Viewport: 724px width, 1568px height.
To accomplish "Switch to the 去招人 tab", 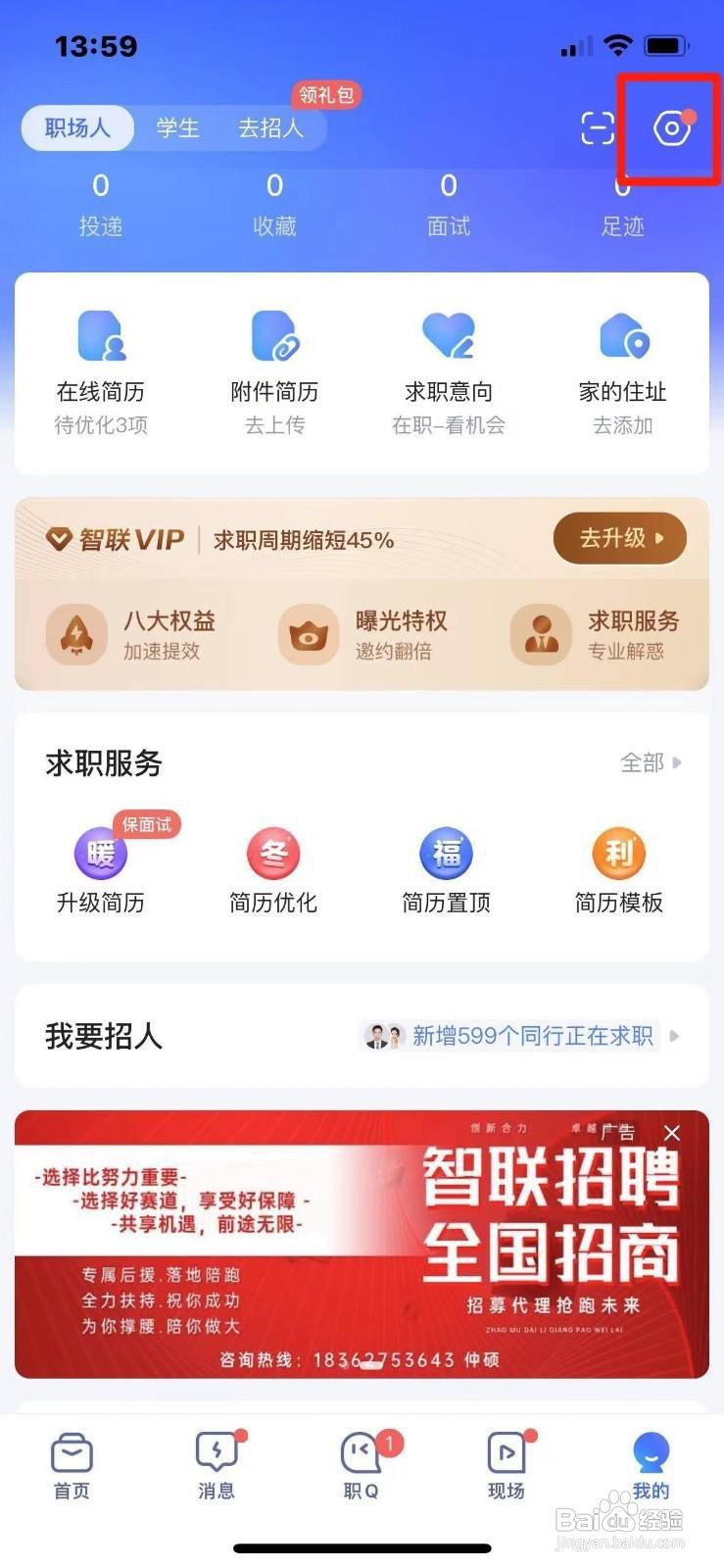I will click(x=271, y=128).
